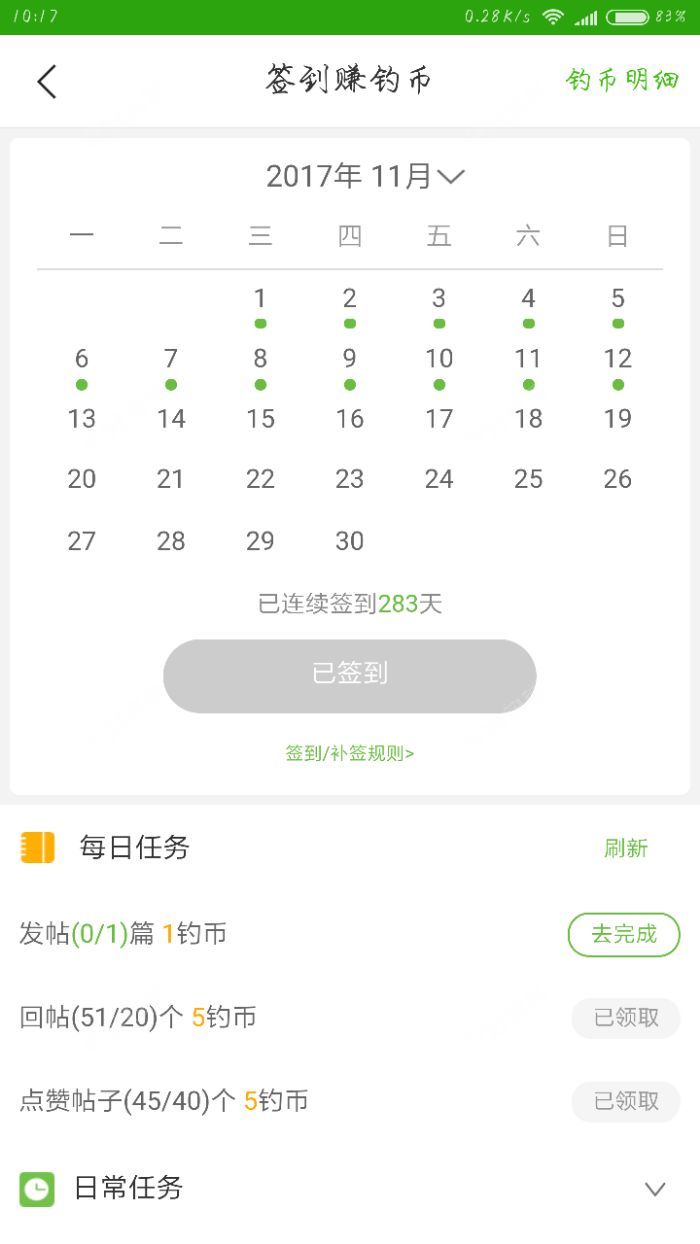Tap 已领取 next to 点赞帖子 task
Viewport: 700px width, 1244px height.
click(625, 1101)
